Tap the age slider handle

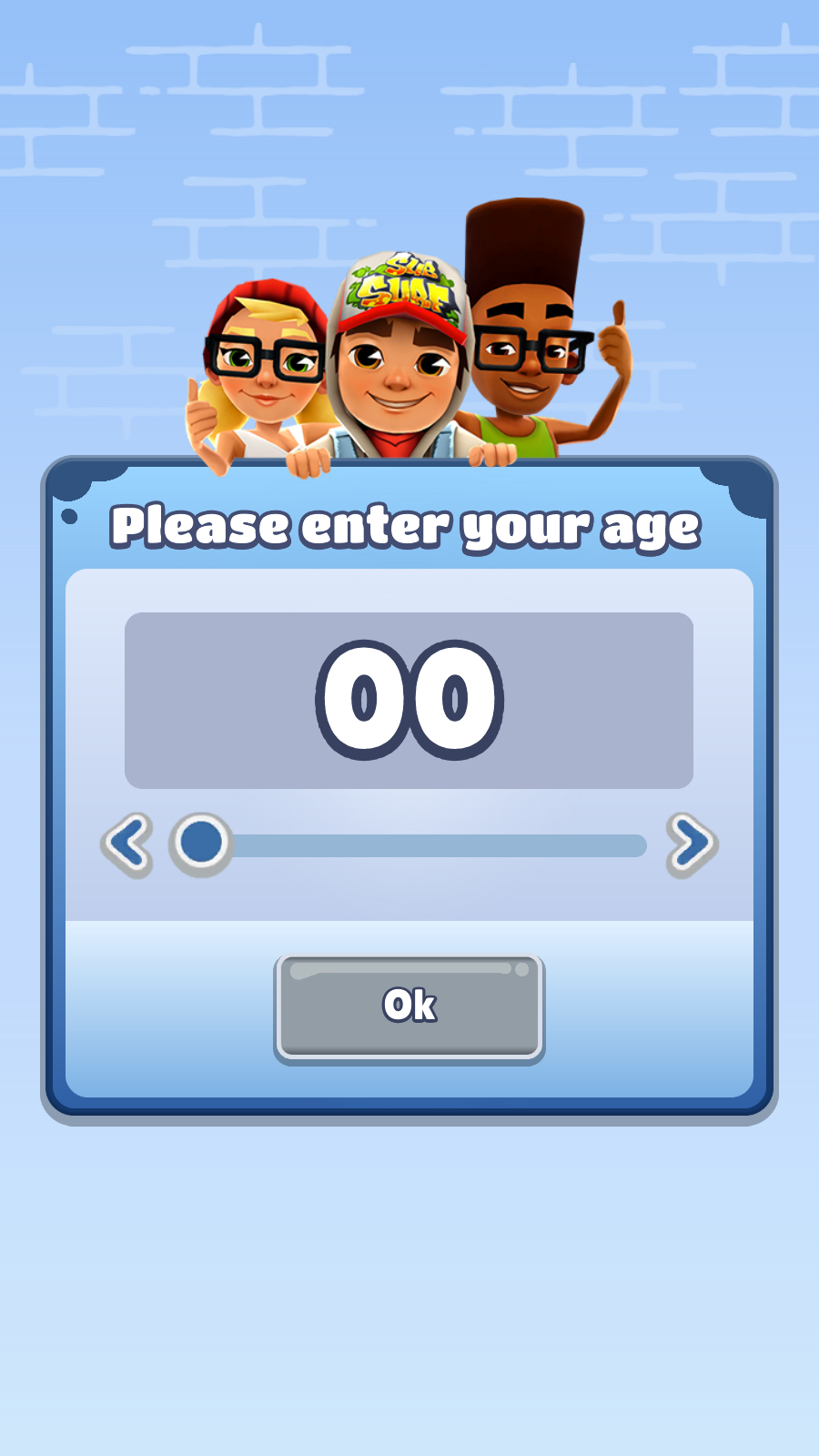pyautogui.click(x=201, y=844)
